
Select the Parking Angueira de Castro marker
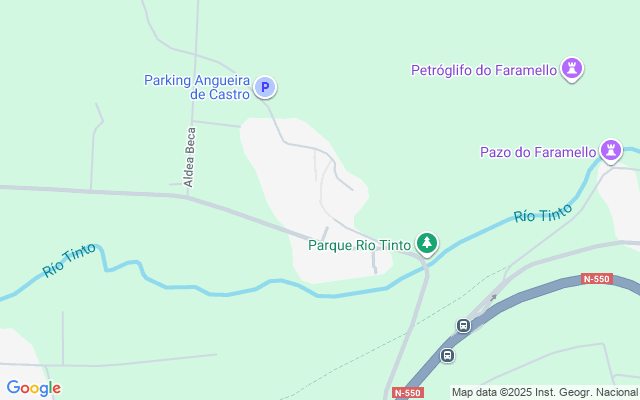[265, 88]
